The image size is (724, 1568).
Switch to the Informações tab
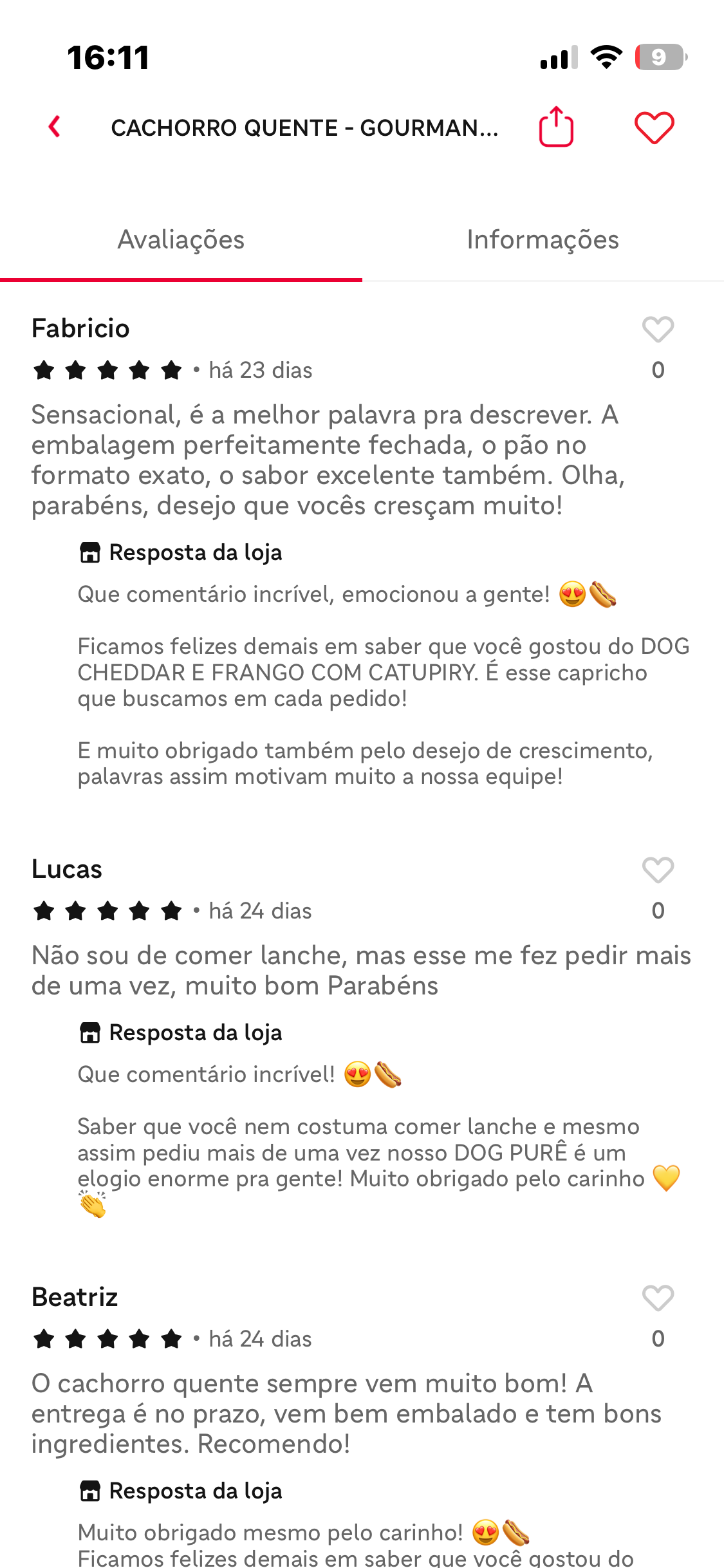pos(543,240)
